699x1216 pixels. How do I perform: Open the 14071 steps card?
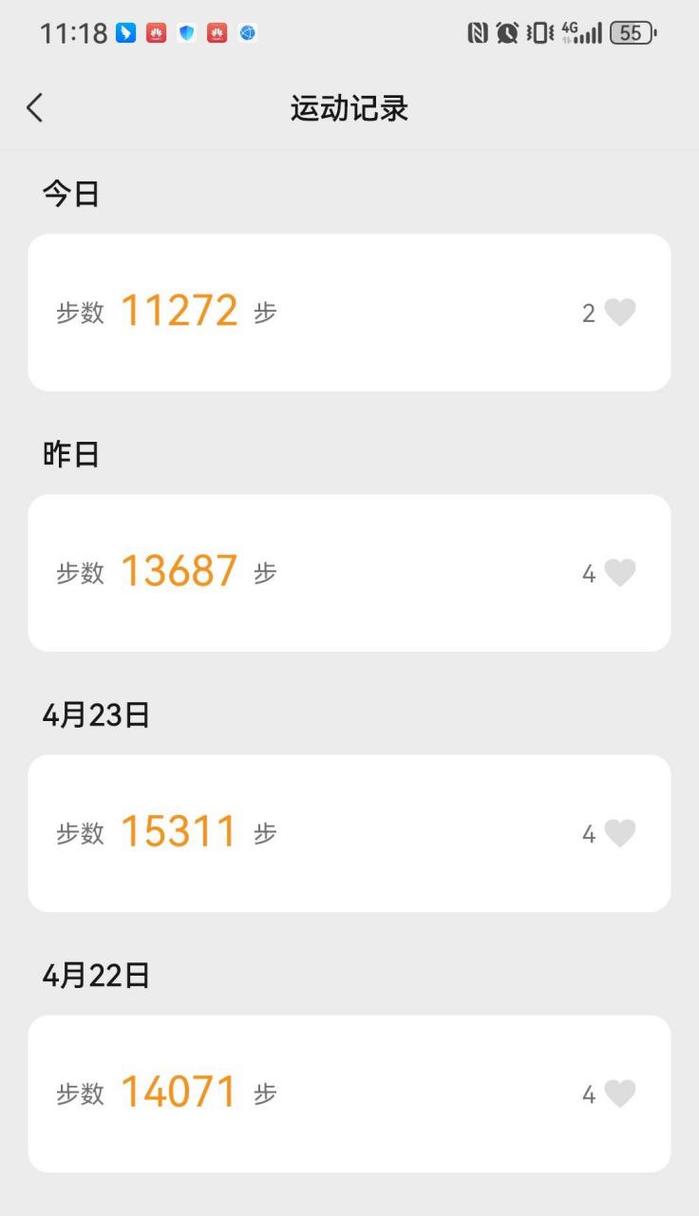349,1094
